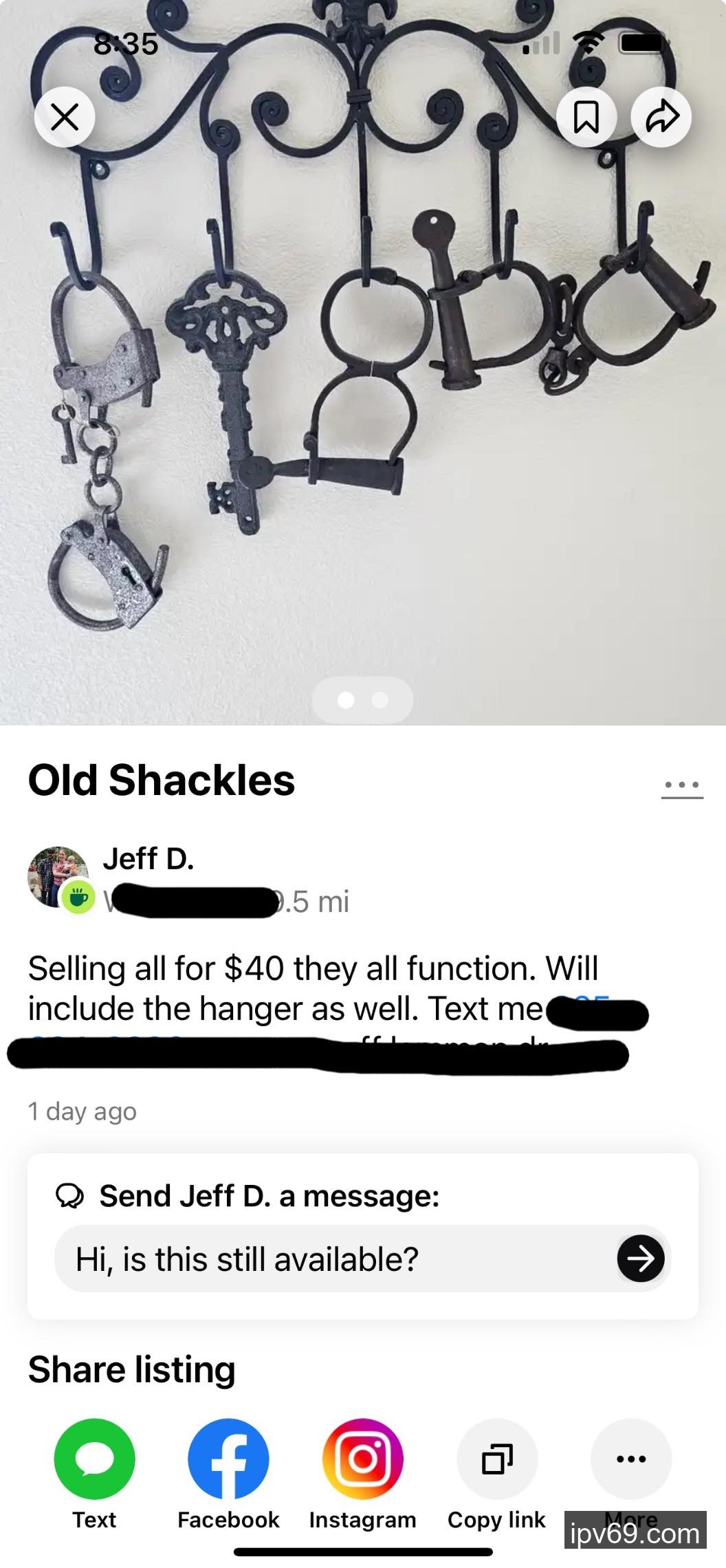
Task: Bookmark this listing
Action: pyautogui.click(x=586, y=117)
